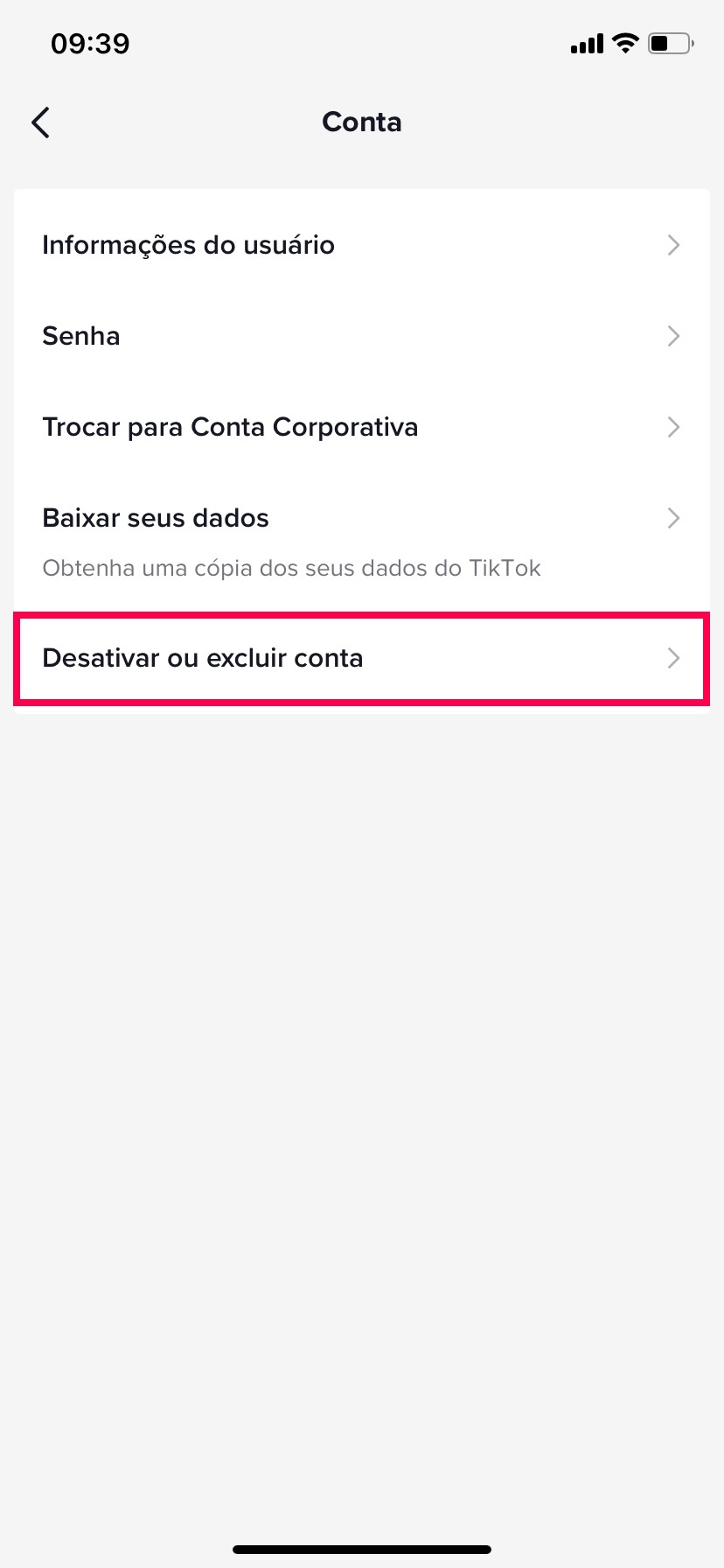Image resolution: width=724 pixels, height=1568 pixels.
Task: Select Trocar para Conta Corporativa
Action: click(362, 427)
